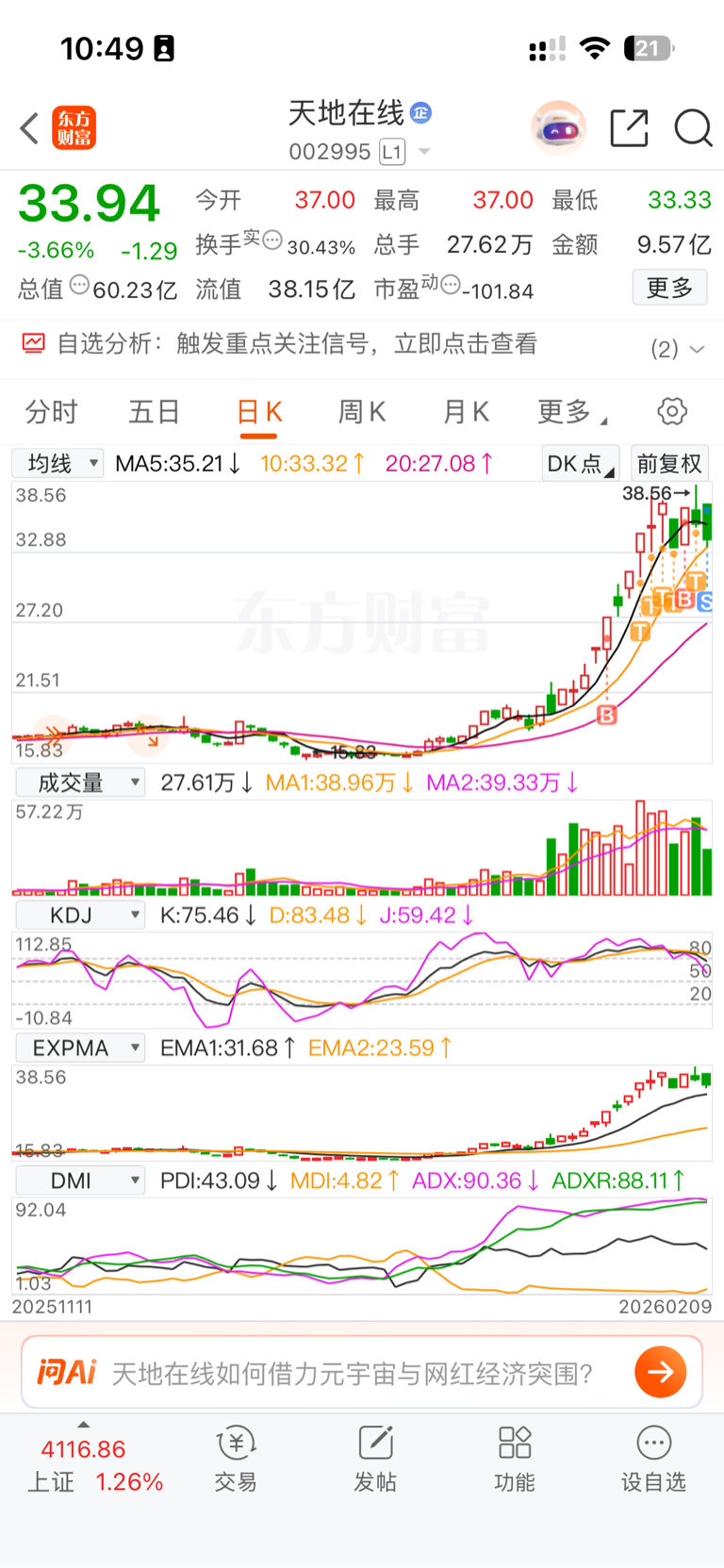Open the KDJ indicator dropdown

pyautogui.click(x=80, y=915)
